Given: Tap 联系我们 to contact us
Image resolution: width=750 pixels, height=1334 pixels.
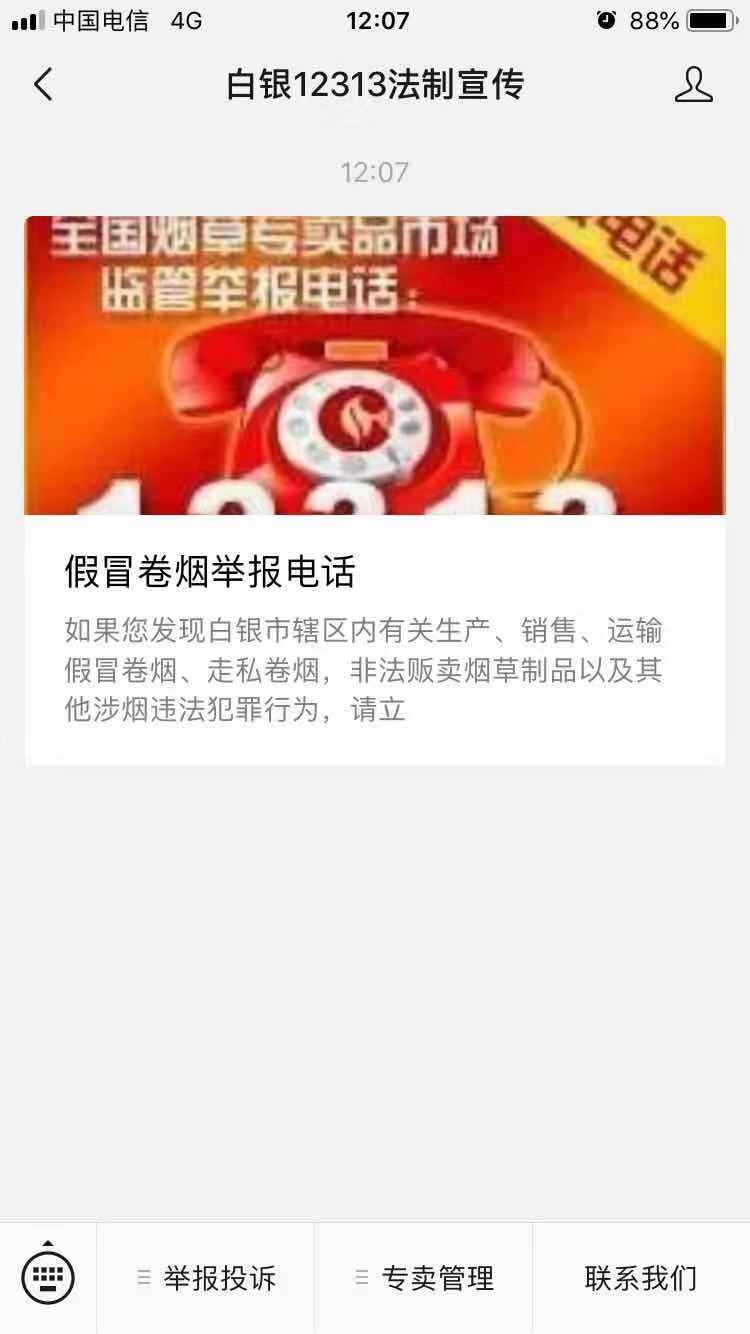Looking at the screenshot, I should (641, 1278).
